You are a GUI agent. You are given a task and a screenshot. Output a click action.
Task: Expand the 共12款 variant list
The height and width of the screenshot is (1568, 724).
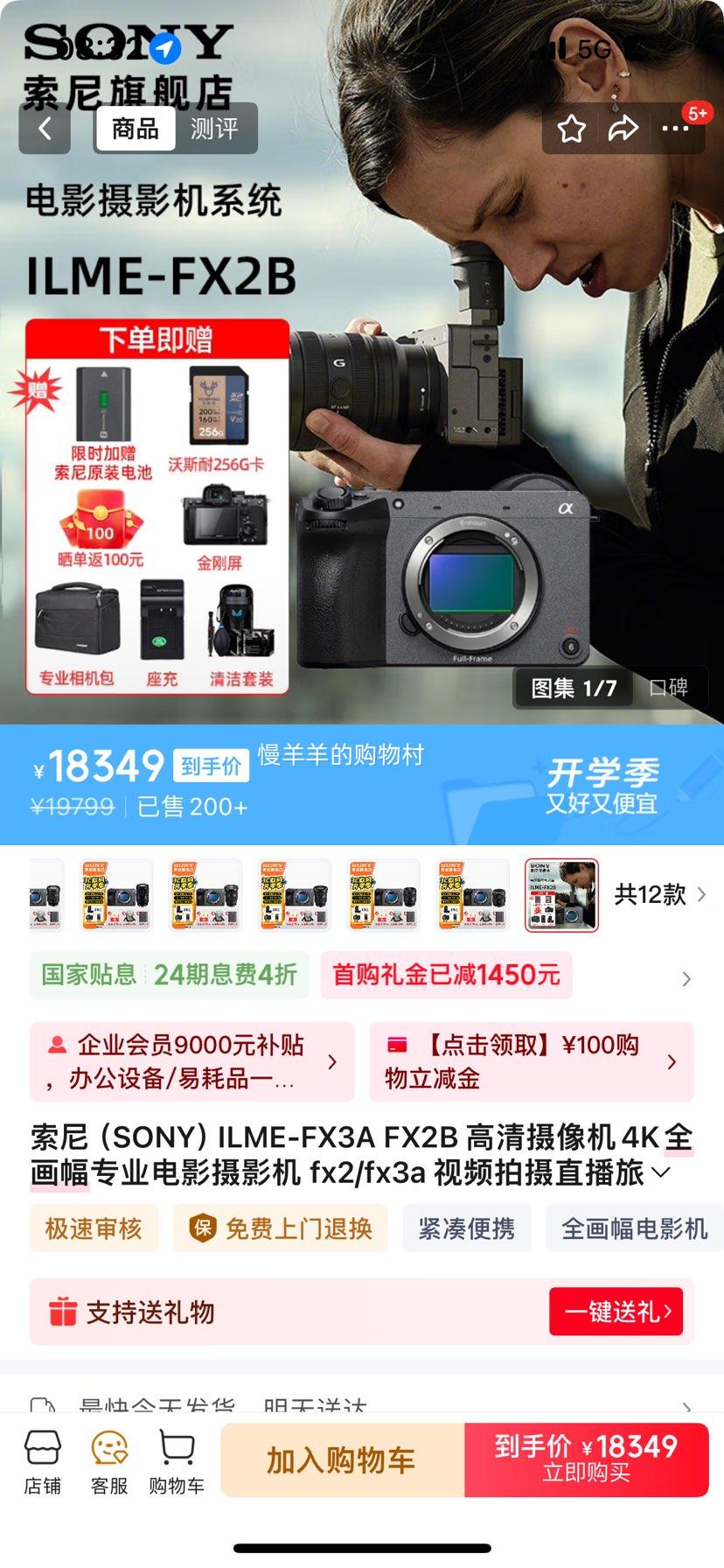click(651, 896)
